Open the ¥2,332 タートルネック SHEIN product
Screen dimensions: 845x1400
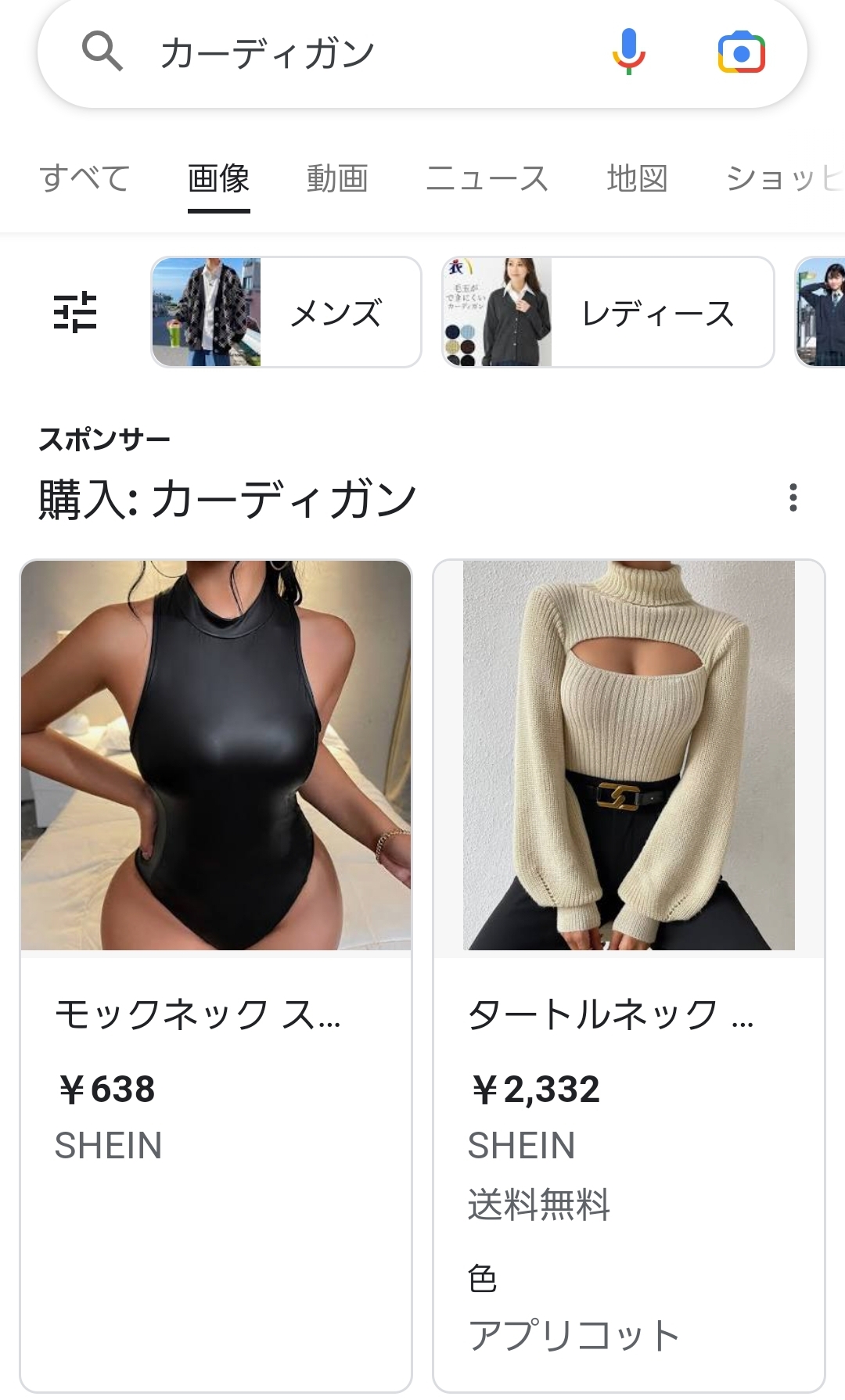click(629, 860)
